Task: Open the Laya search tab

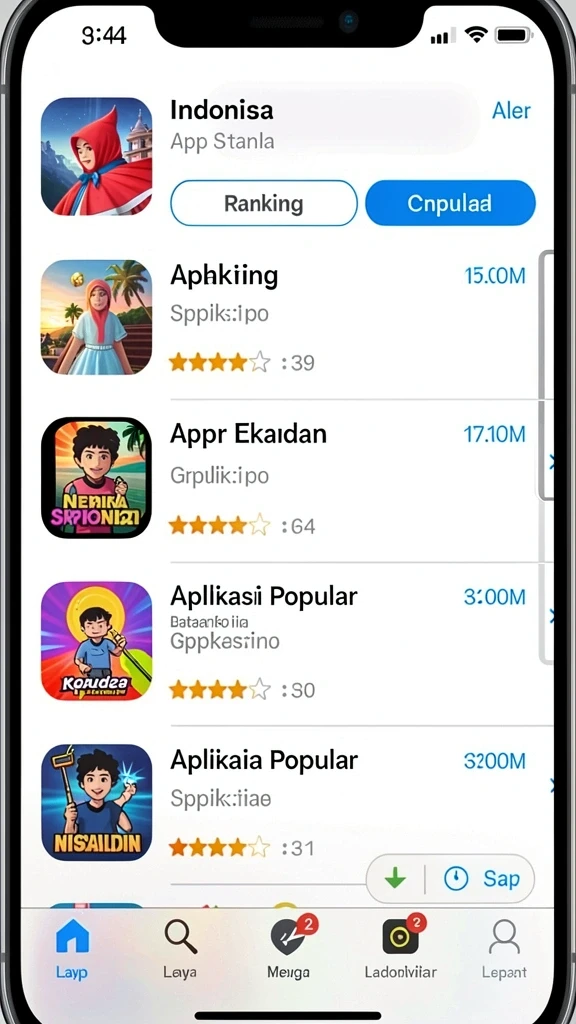Action: pyautogui.click(x=180, y=948)
